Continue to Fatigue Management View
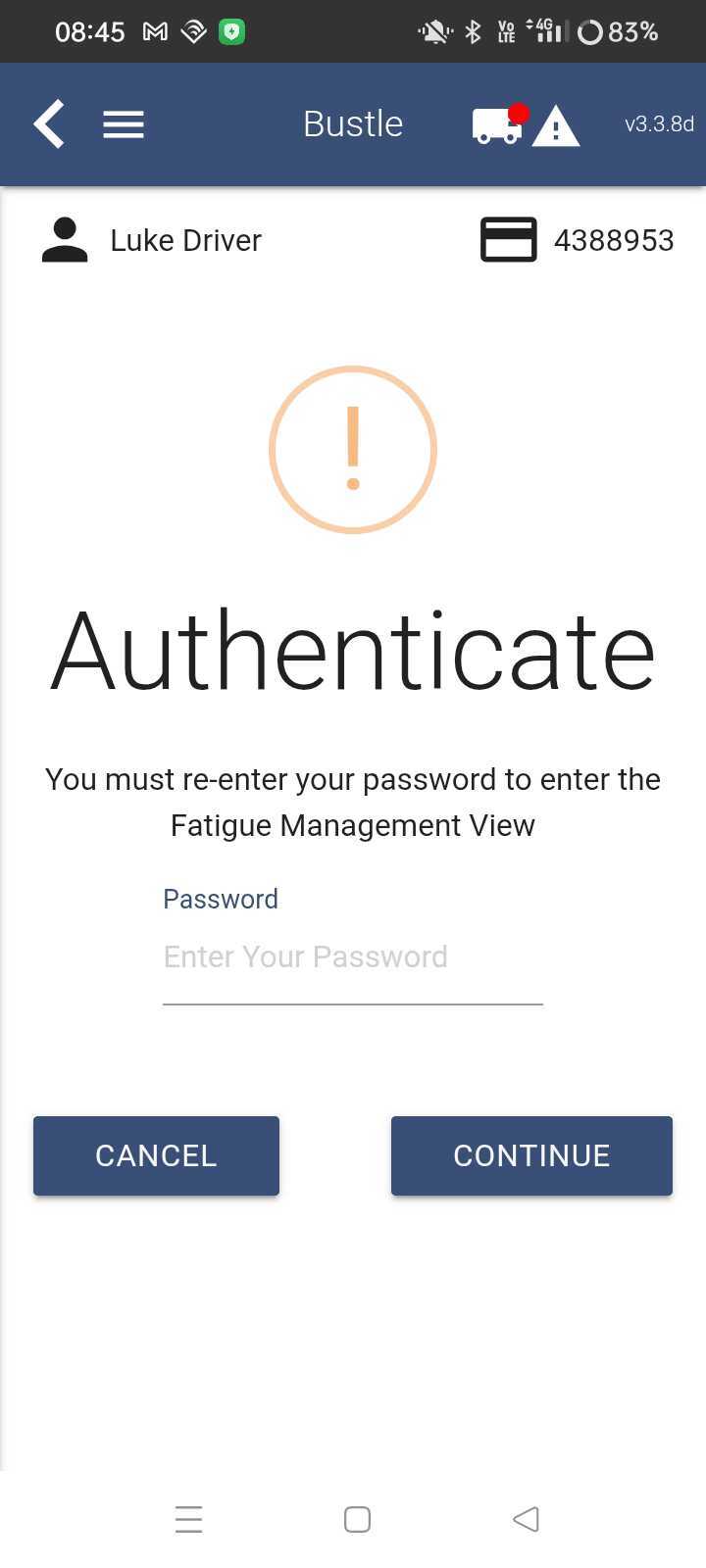 (531, 1155)
